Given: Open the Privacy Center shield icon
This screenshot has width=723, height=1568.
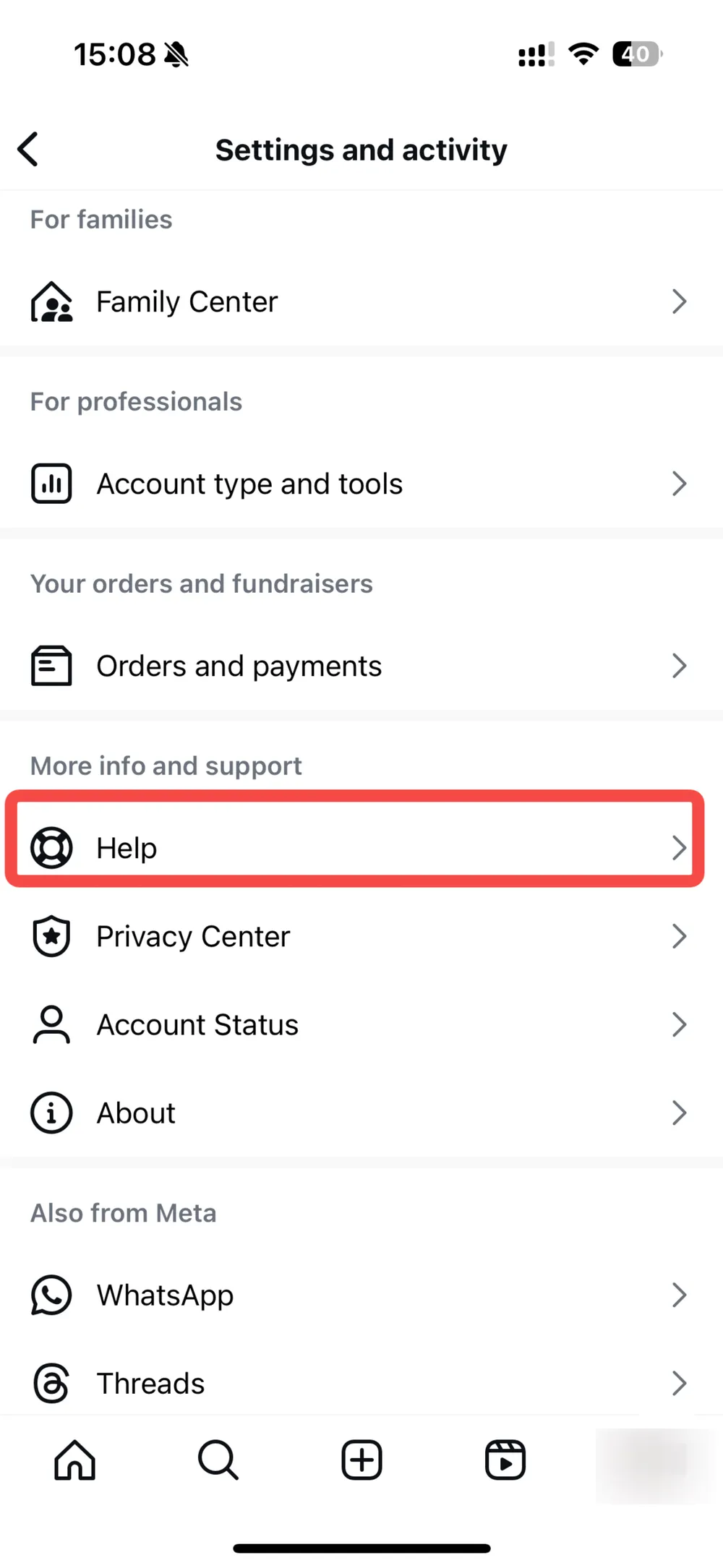Looking at the screenshot, I should pos(51,935).
